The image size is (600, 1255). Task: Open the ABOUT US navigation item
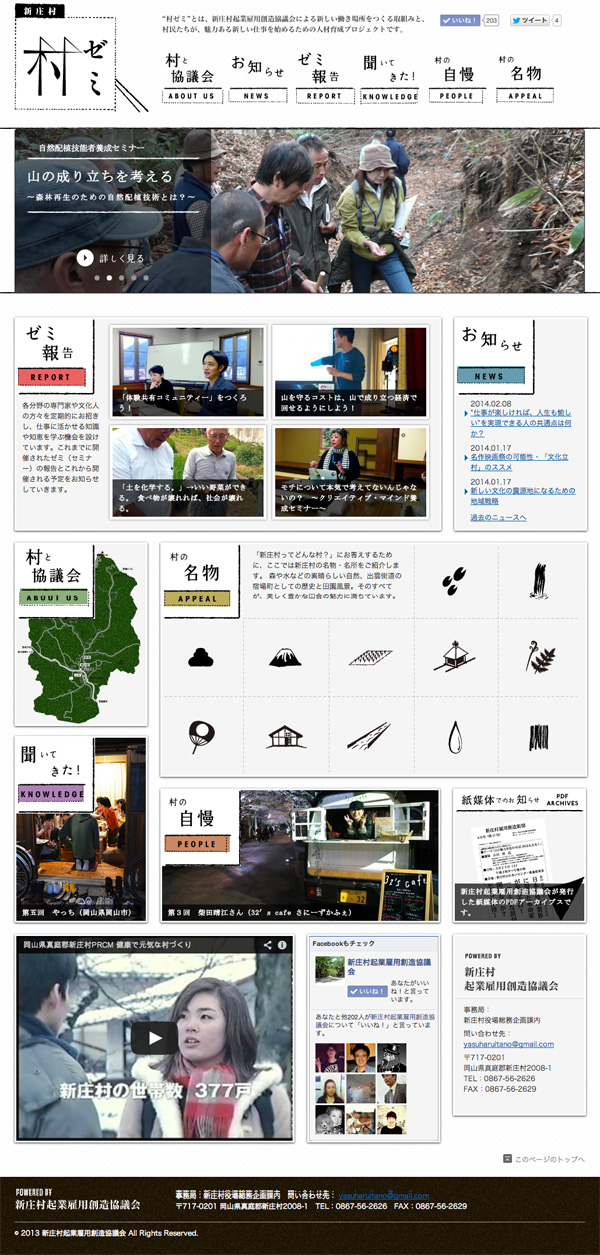191,78
